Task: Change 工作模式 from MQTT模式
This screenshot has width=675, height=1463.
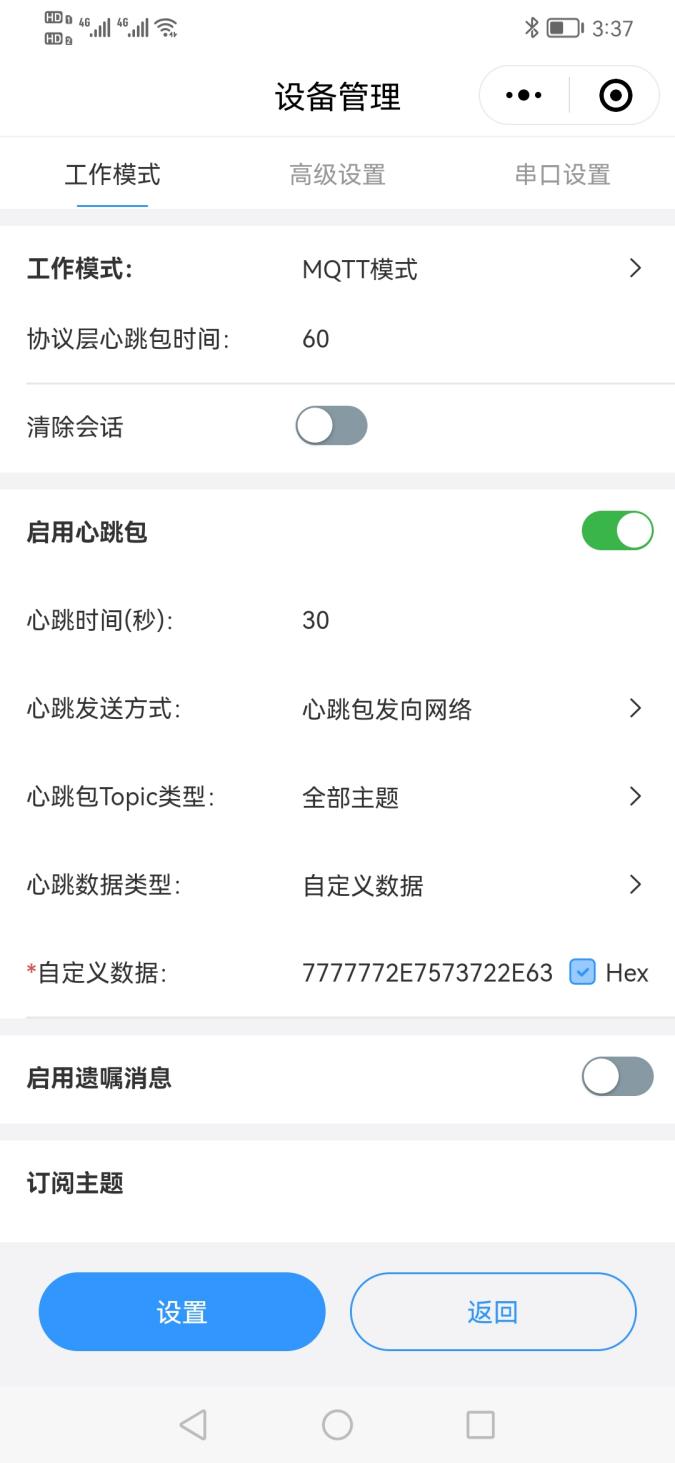Action: pyautogui.click(x=470, y=269)
